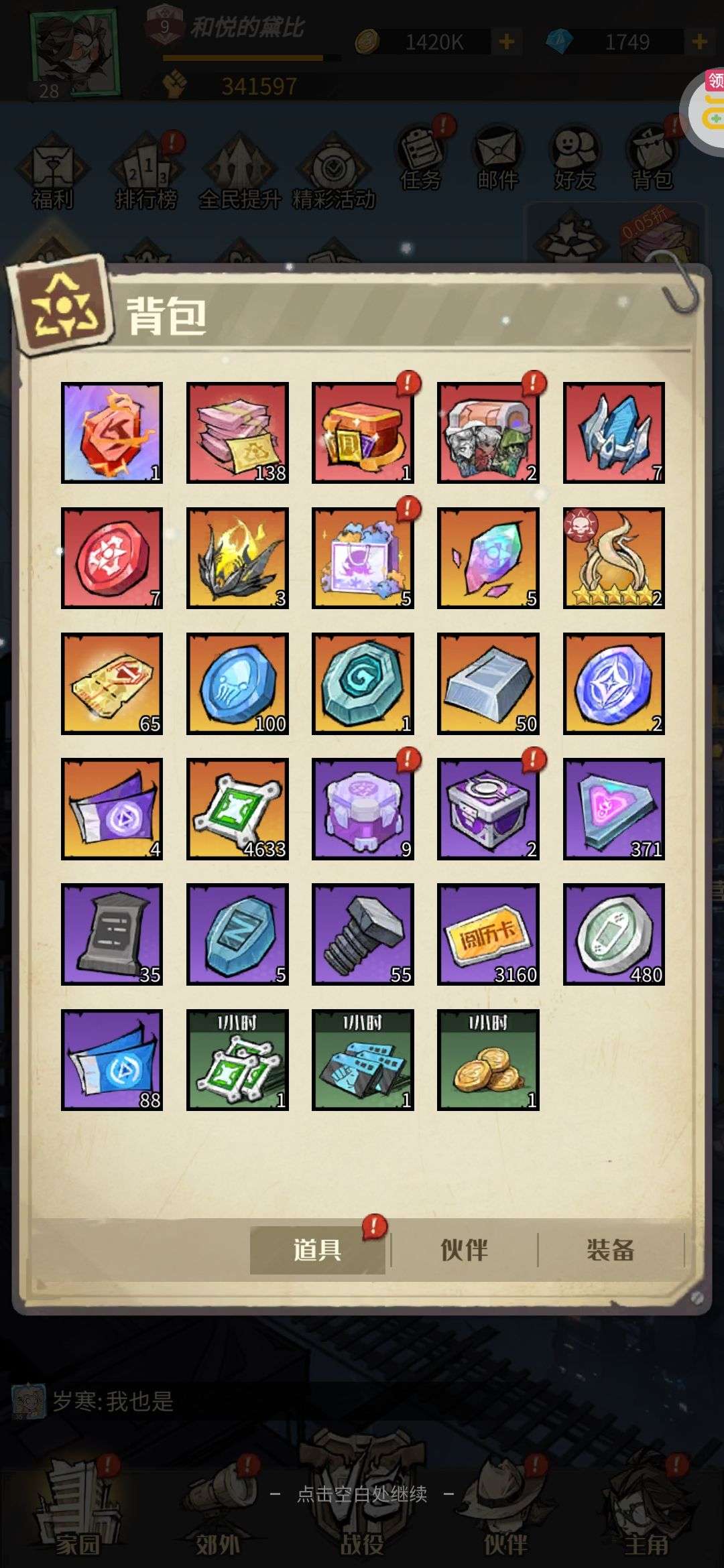Select the cash stack item with 138
Screen dimensions: 724x1568
(237, 433)
